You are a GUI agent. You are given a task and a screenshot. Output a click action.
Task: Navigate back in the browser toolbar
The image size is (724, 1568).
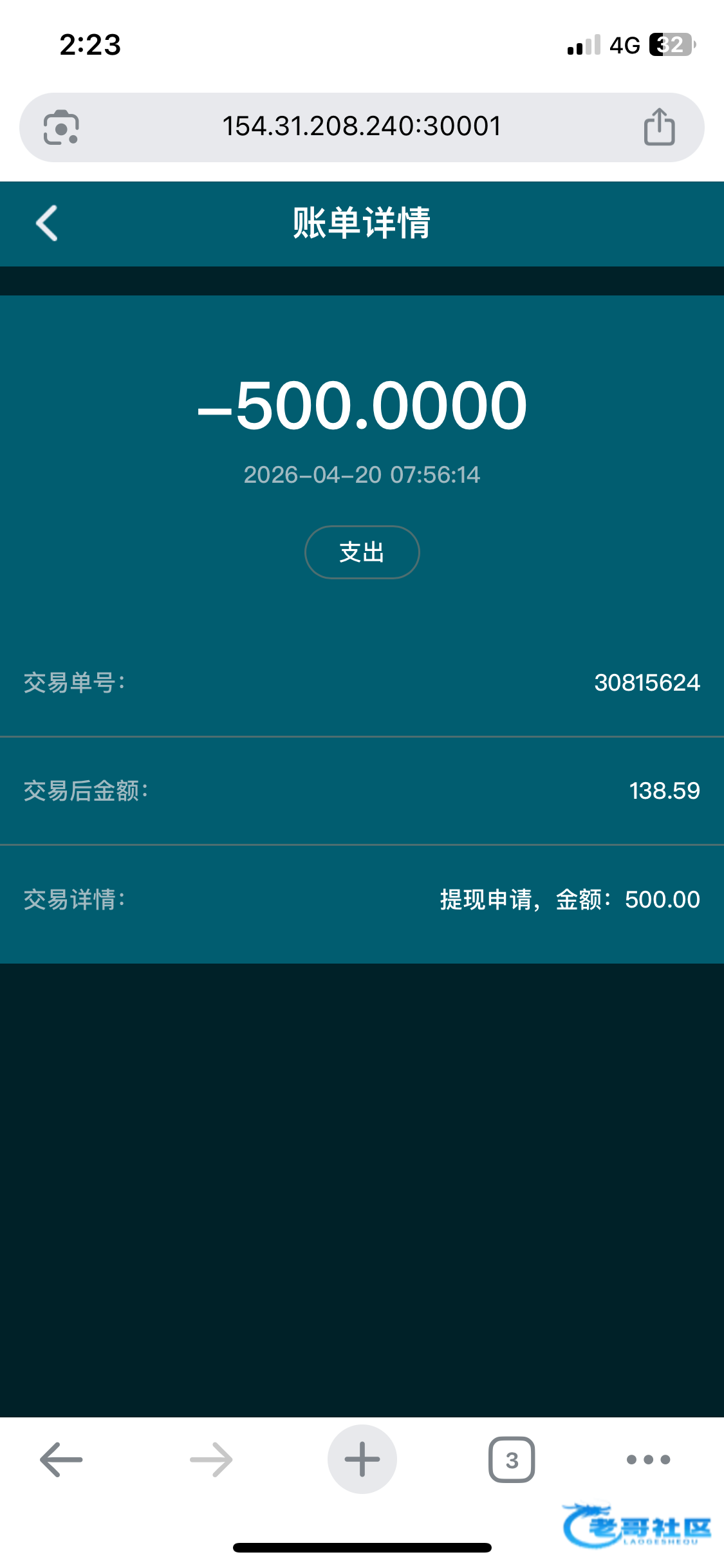(61, 1459)
